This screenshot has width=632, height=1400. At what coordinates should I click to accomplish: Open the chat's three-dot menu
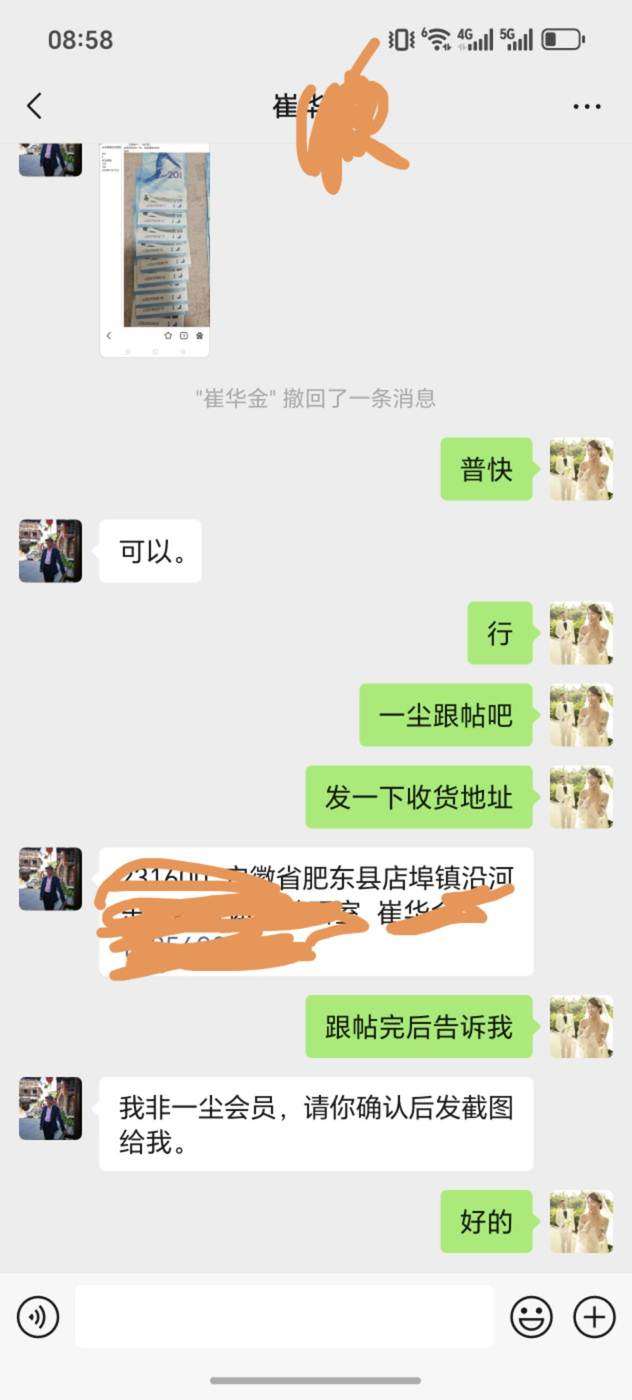point(587,106)
